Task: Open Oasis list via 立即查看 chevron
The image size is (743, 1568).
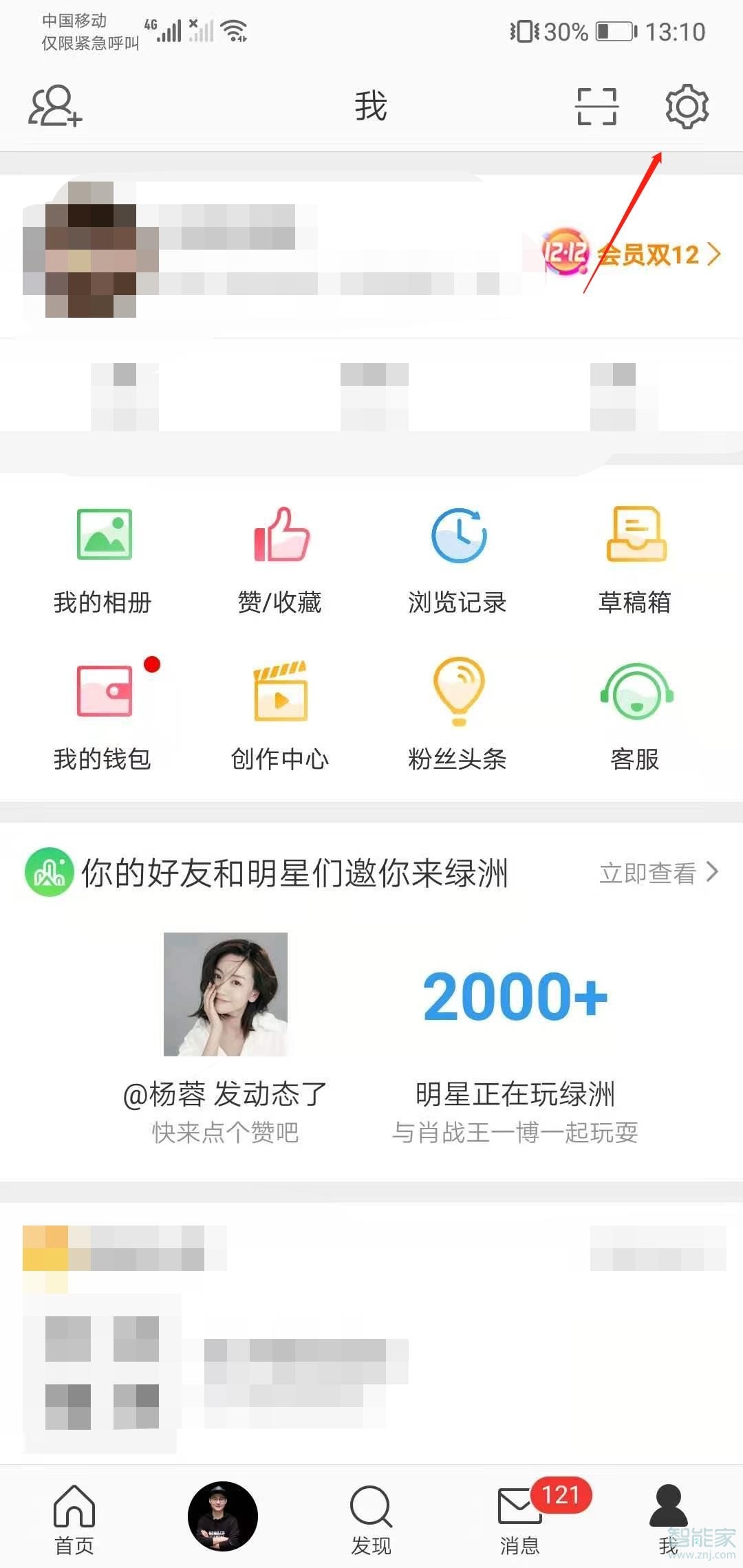Action: pos(712,872)
